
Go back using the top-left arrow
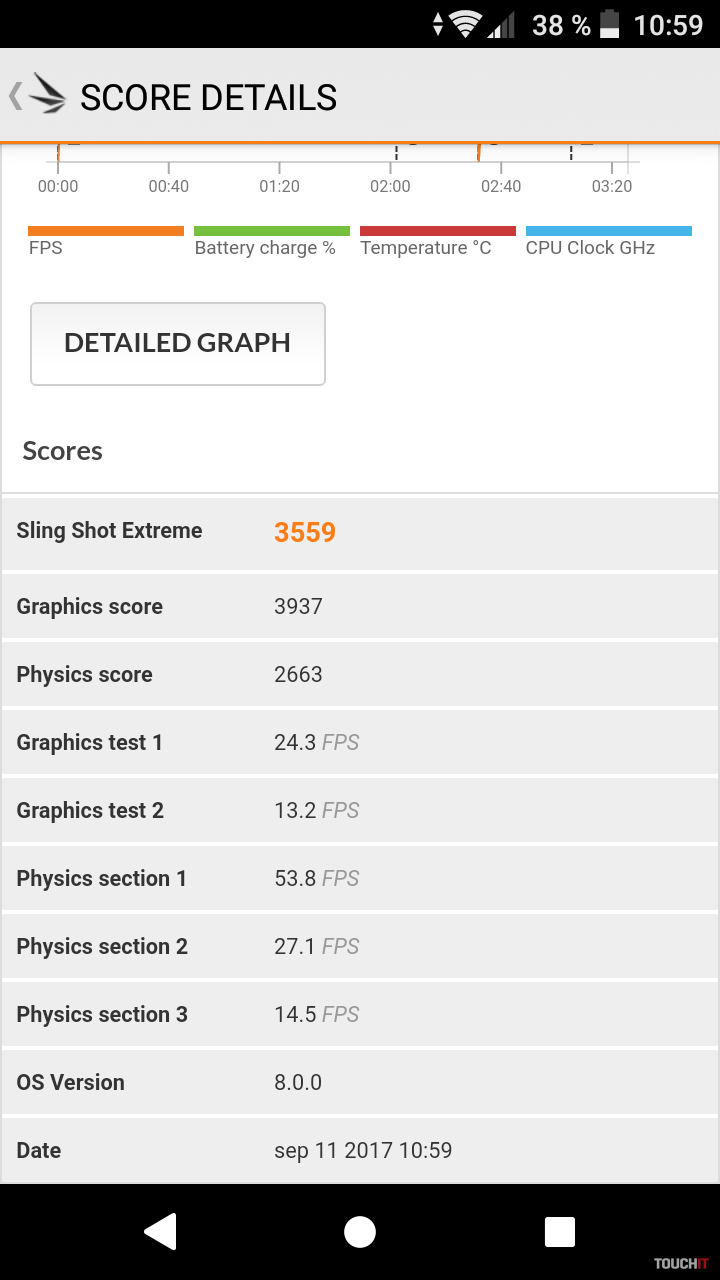point(18,96)
